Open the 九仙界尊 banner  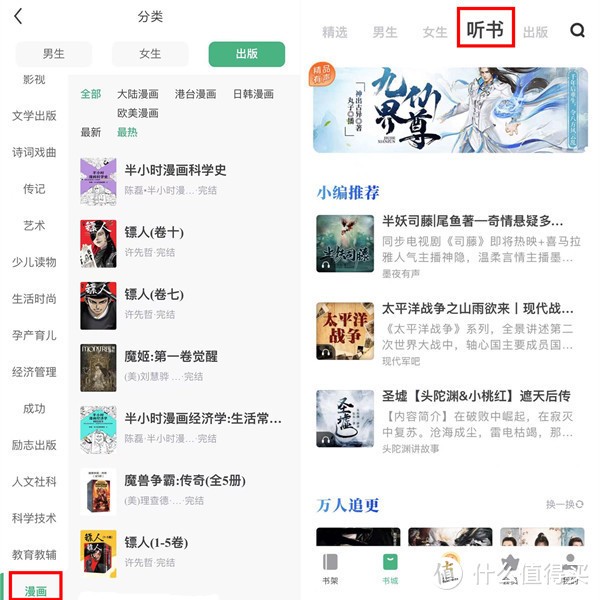tap(451, 108)
